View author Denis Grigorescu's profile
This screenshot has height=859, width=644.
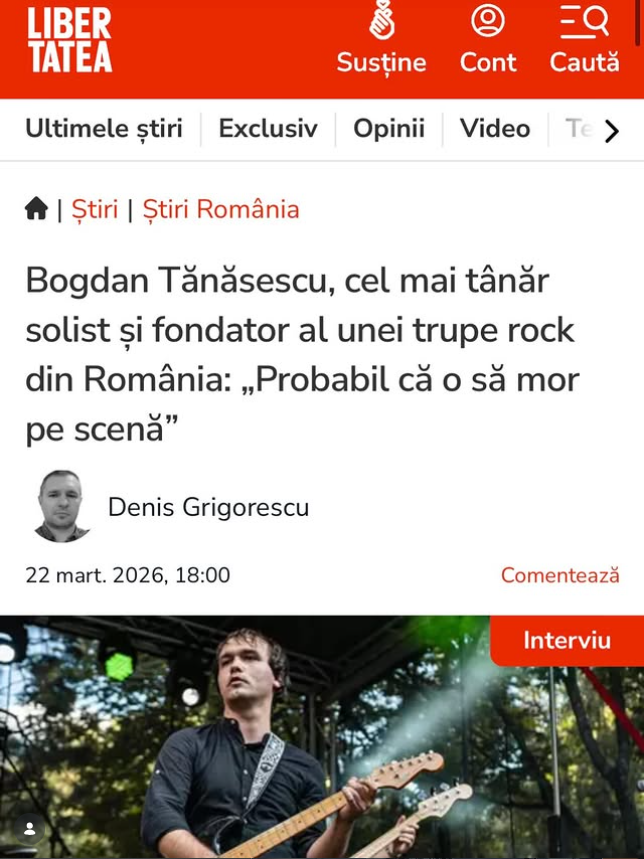click(208, 507)
